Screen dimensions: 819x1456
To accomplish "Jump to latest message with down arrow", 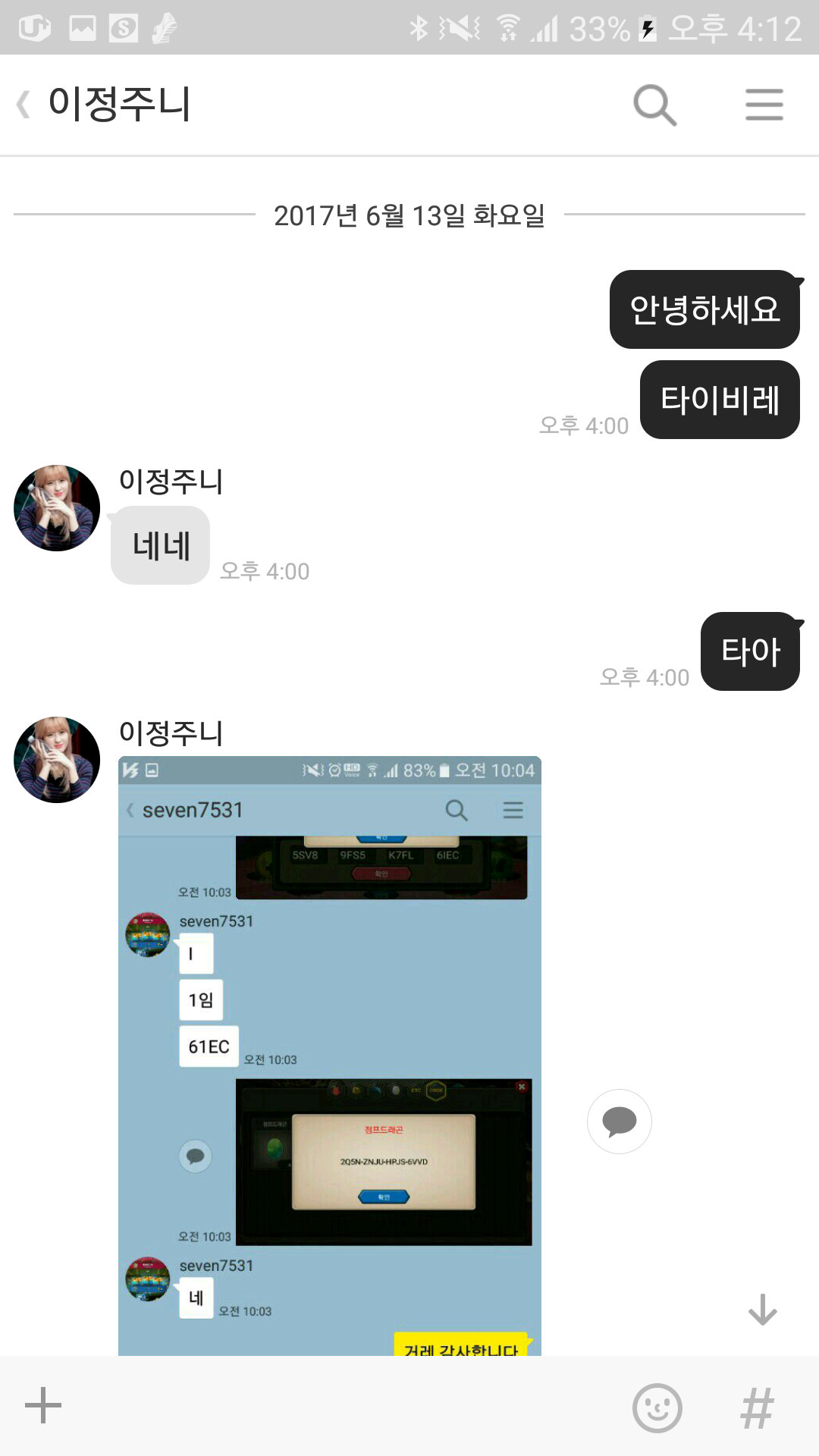I will [762, 1310].
